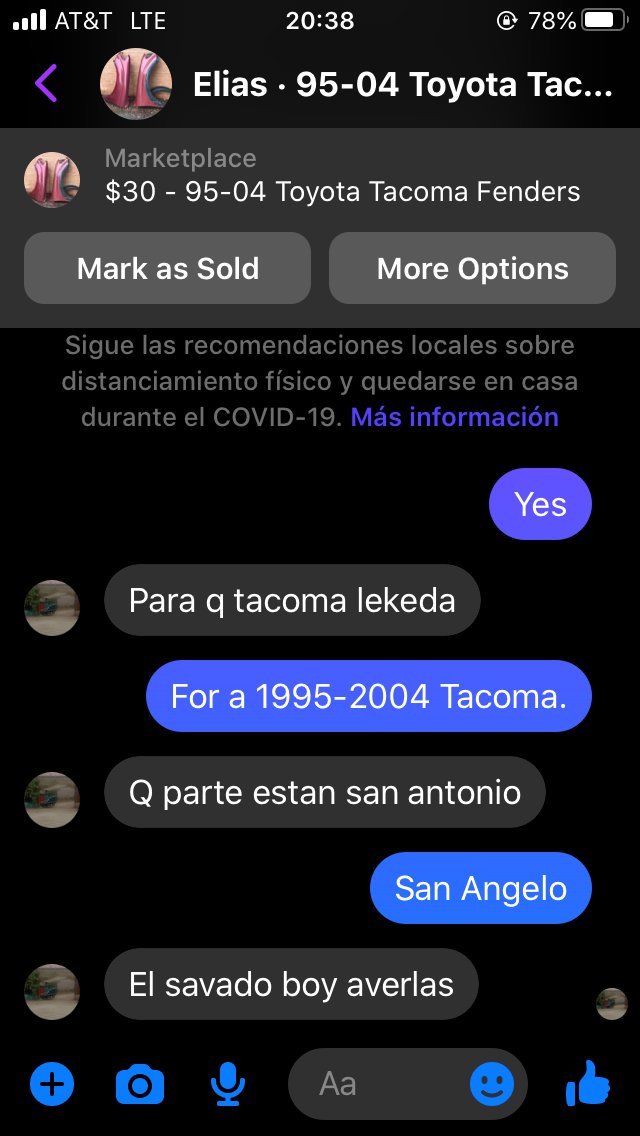This screenshot has width=640, height=1136.
Task: Open the emoji picker smiley
Action: (x=492, y=1085)
